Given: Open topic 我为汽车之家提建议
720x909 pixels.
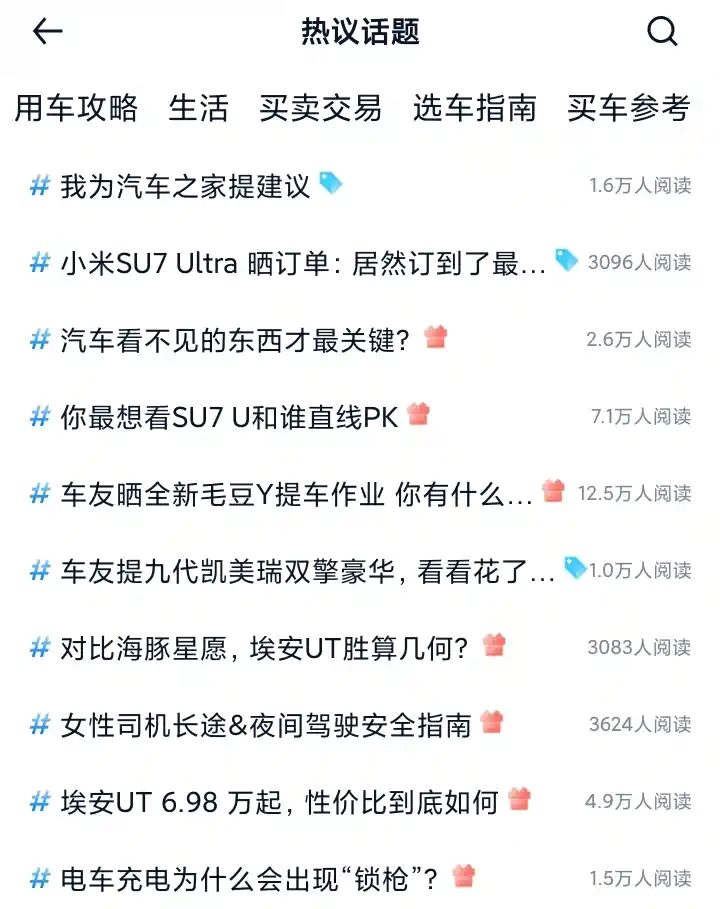Looking at the screenshot, I should (185, 186).
